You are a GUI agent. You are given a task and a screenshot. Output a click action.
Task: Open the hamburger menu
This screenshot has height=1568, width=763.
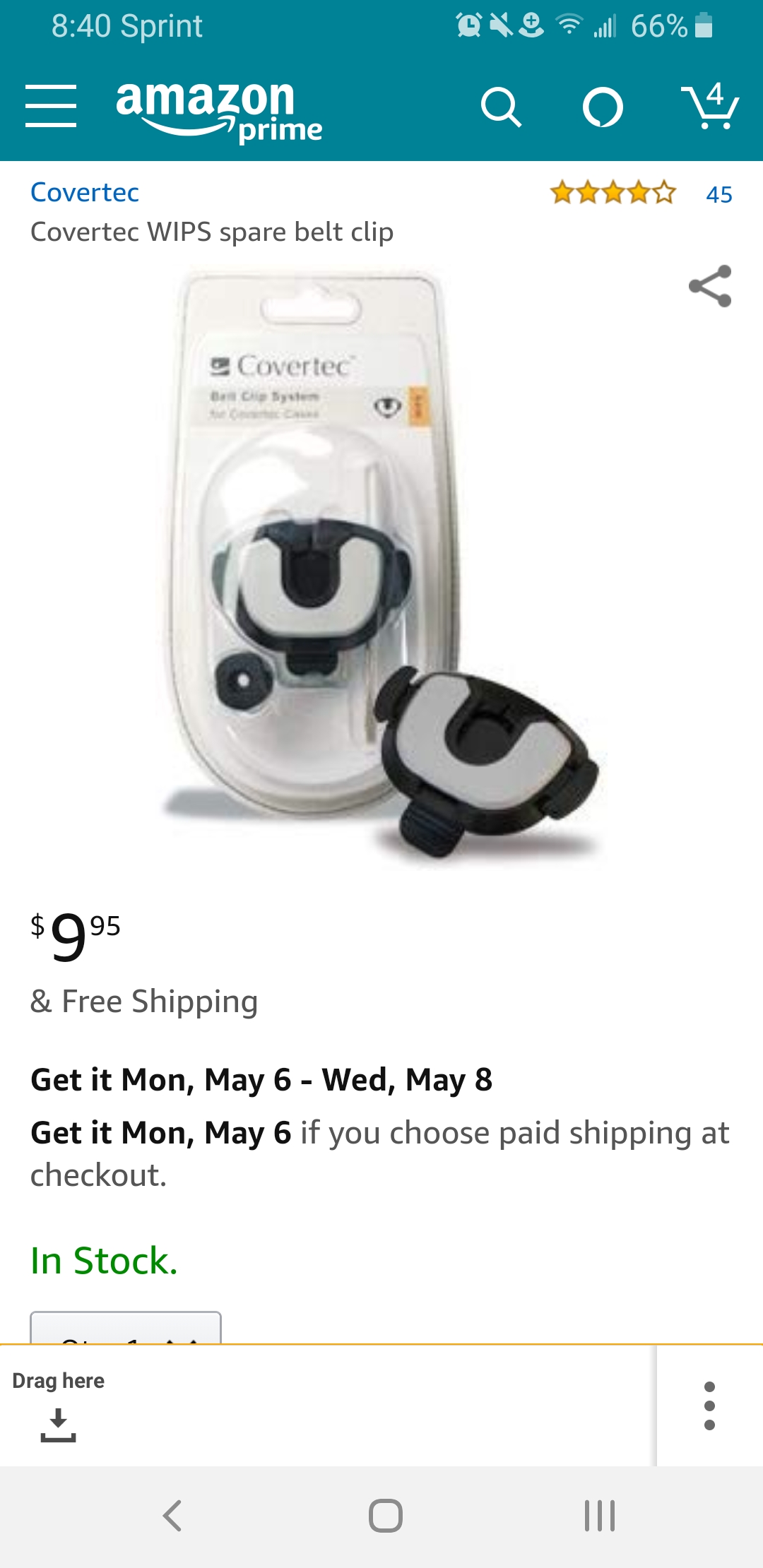pyautogui.click(x=51, y=106)
